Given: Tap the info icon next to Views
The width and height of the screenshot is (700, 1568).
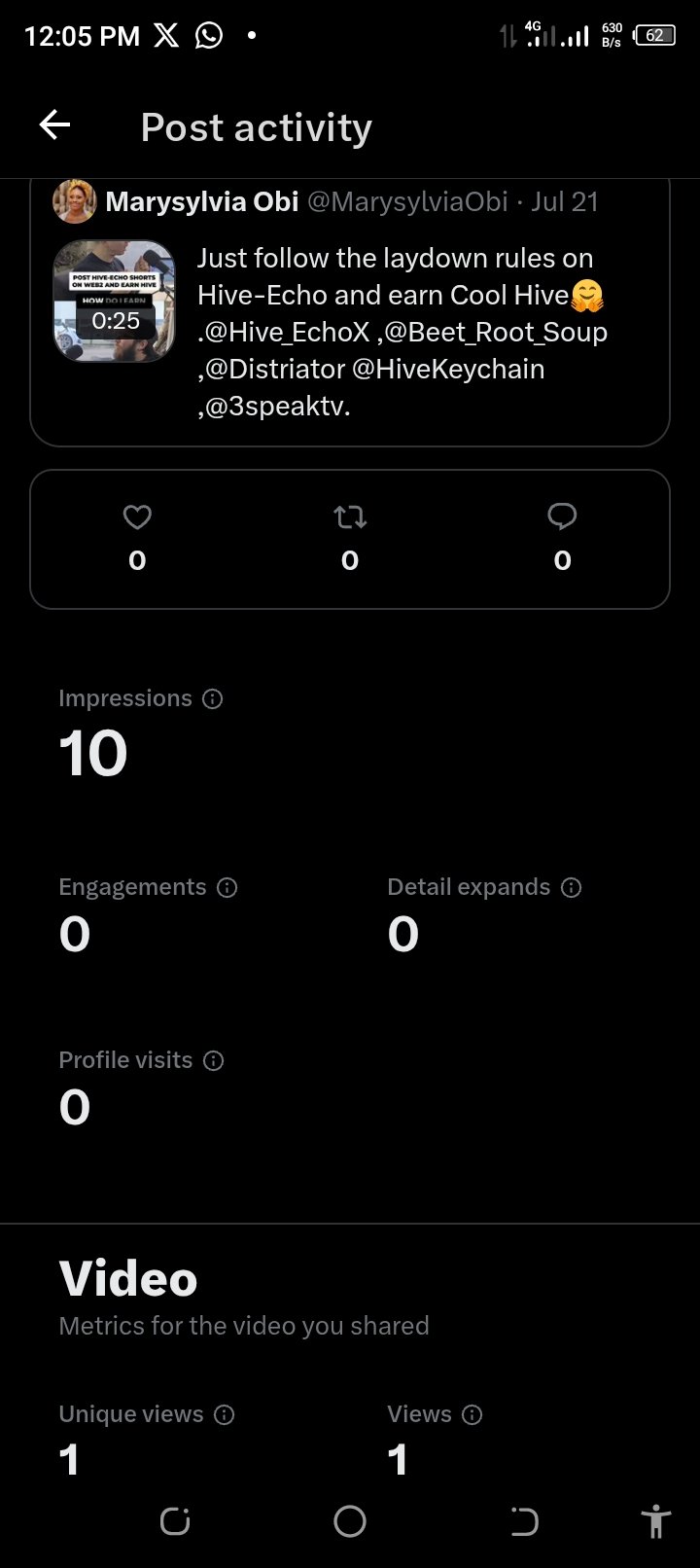Looking at the screenshot, I should point(472,1414).
